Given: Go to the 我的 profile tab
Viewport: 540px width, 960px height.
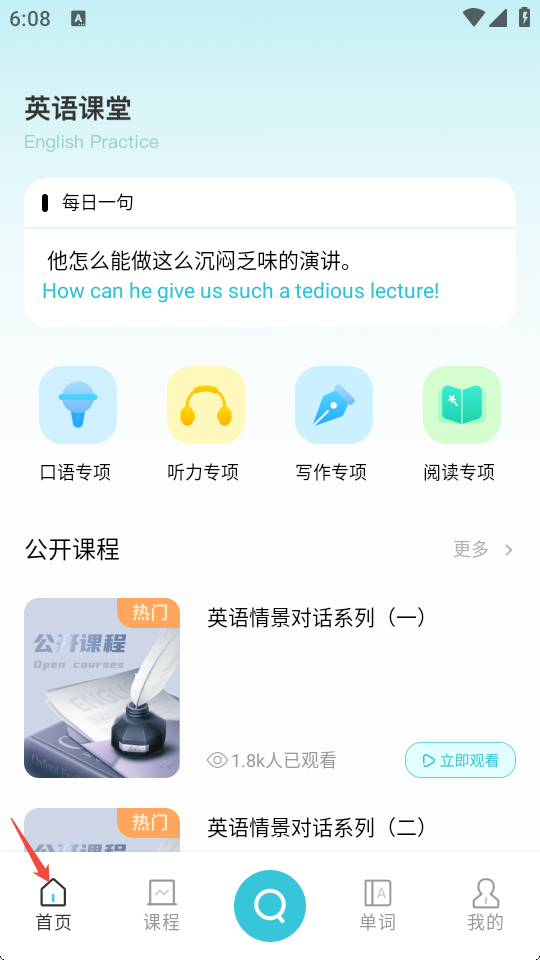Looking at the screenshot, I should 486,905.
